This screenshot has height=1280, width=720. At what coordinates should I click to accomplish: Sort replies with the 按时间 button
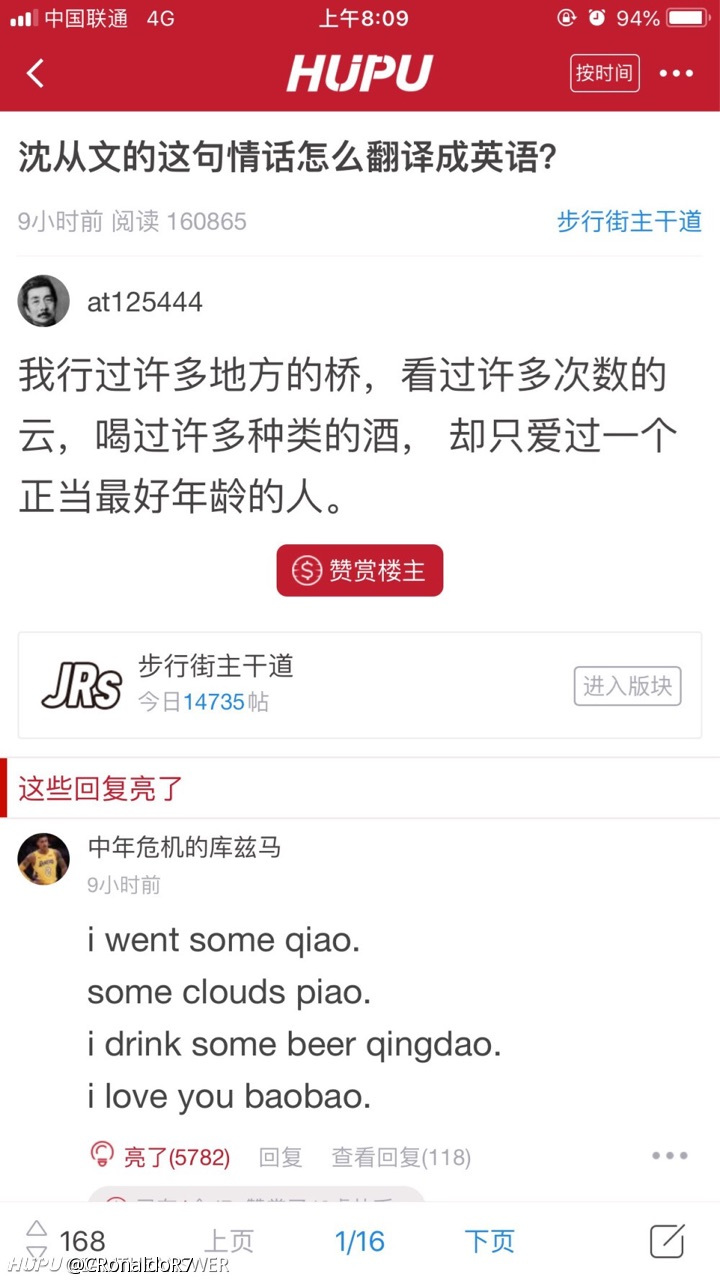[x=605, y=73]
